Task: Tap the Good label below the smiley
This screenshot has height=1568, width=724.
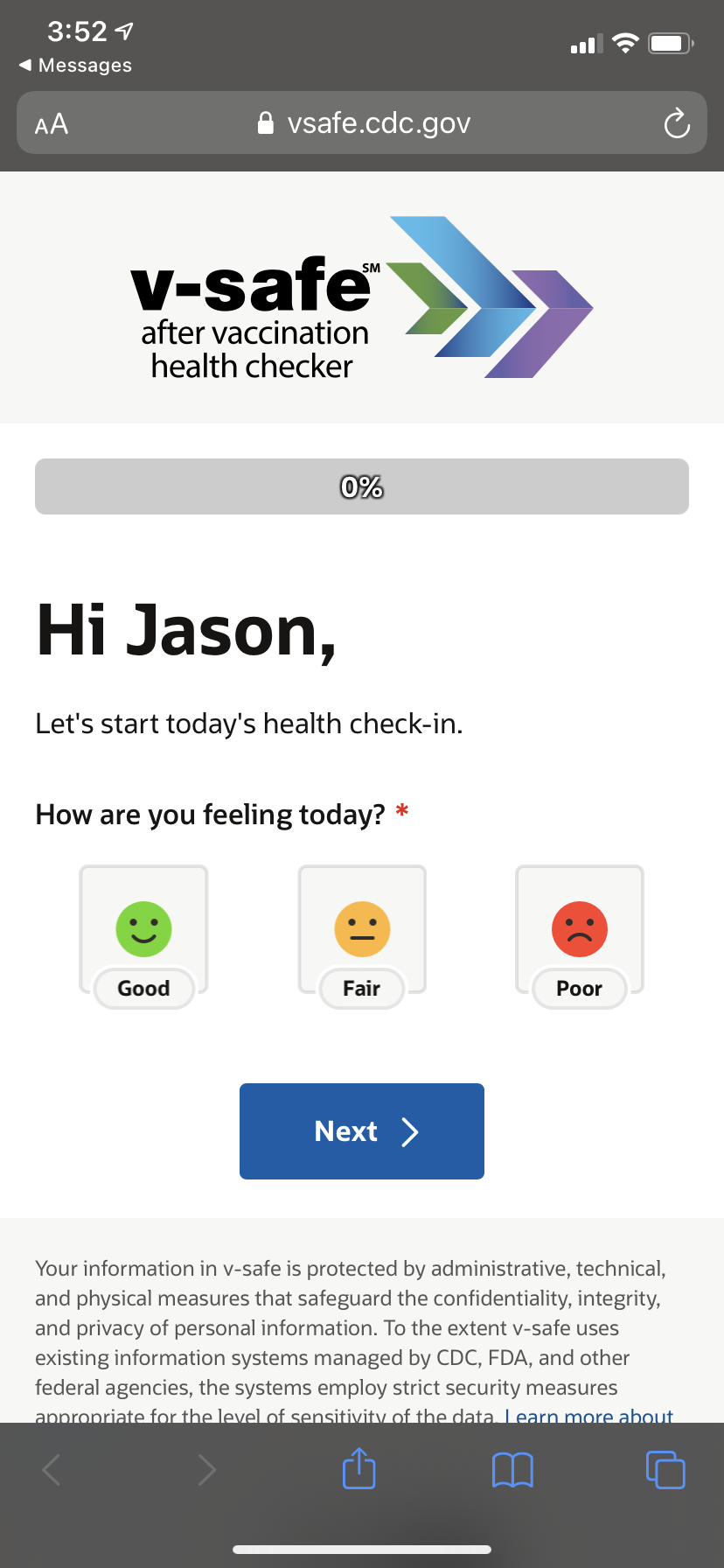Action: pos(143,989)
